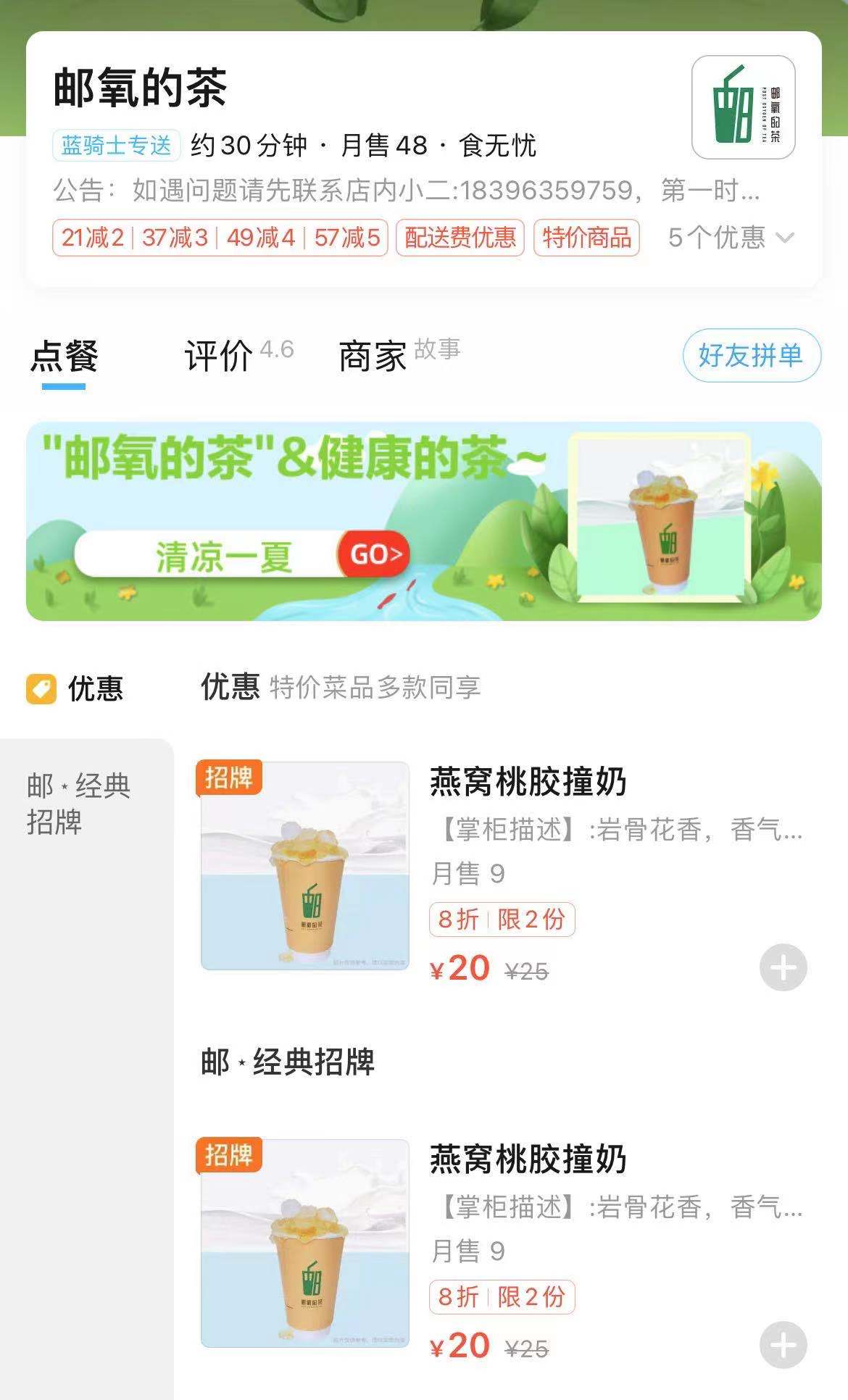848x1400 pixels.
Task: Add 燕窝桃胶撞奶 under 邮·经典招牌 to cart
Action: 783,1345
